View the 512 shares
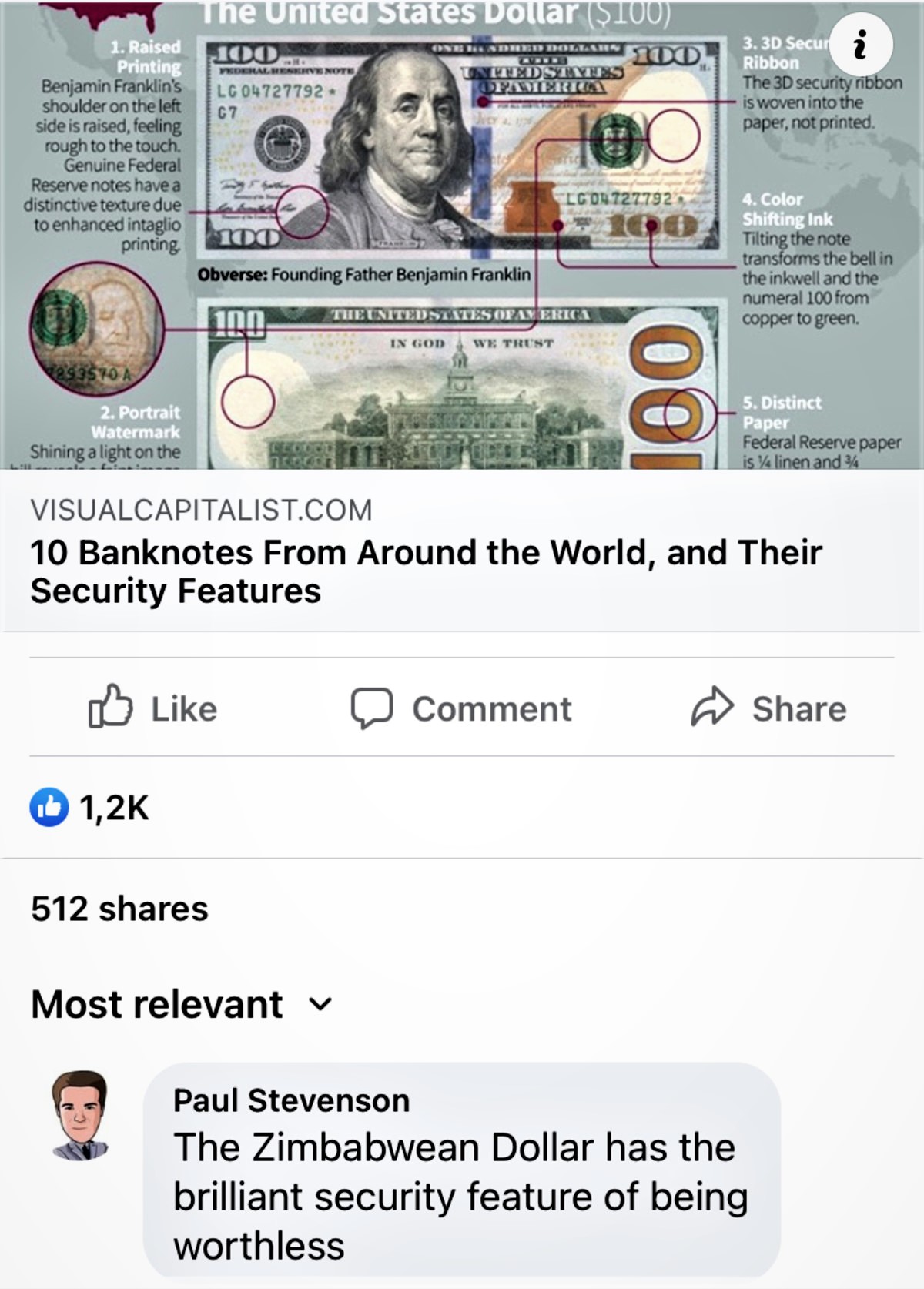924x1289 pixels. 119,909
